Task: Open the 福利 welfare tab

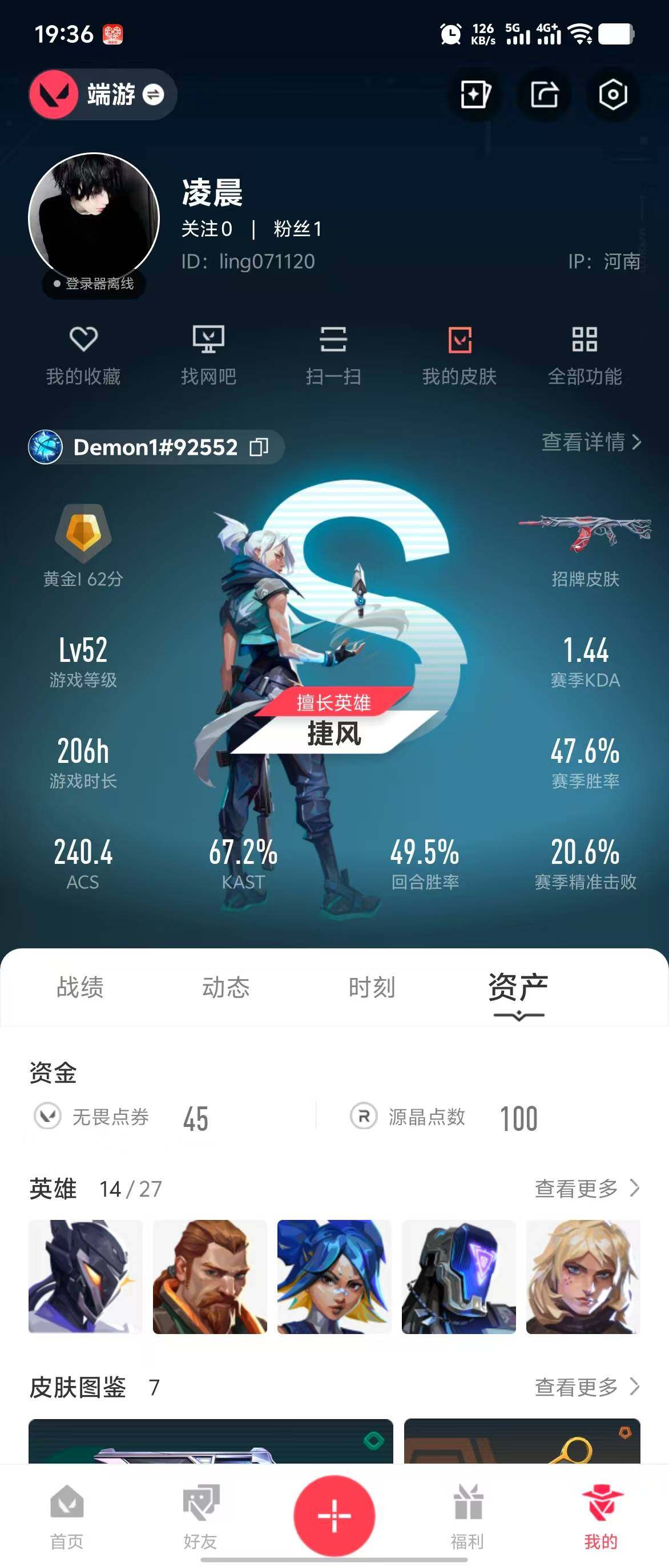Action: click(468, 1516)
